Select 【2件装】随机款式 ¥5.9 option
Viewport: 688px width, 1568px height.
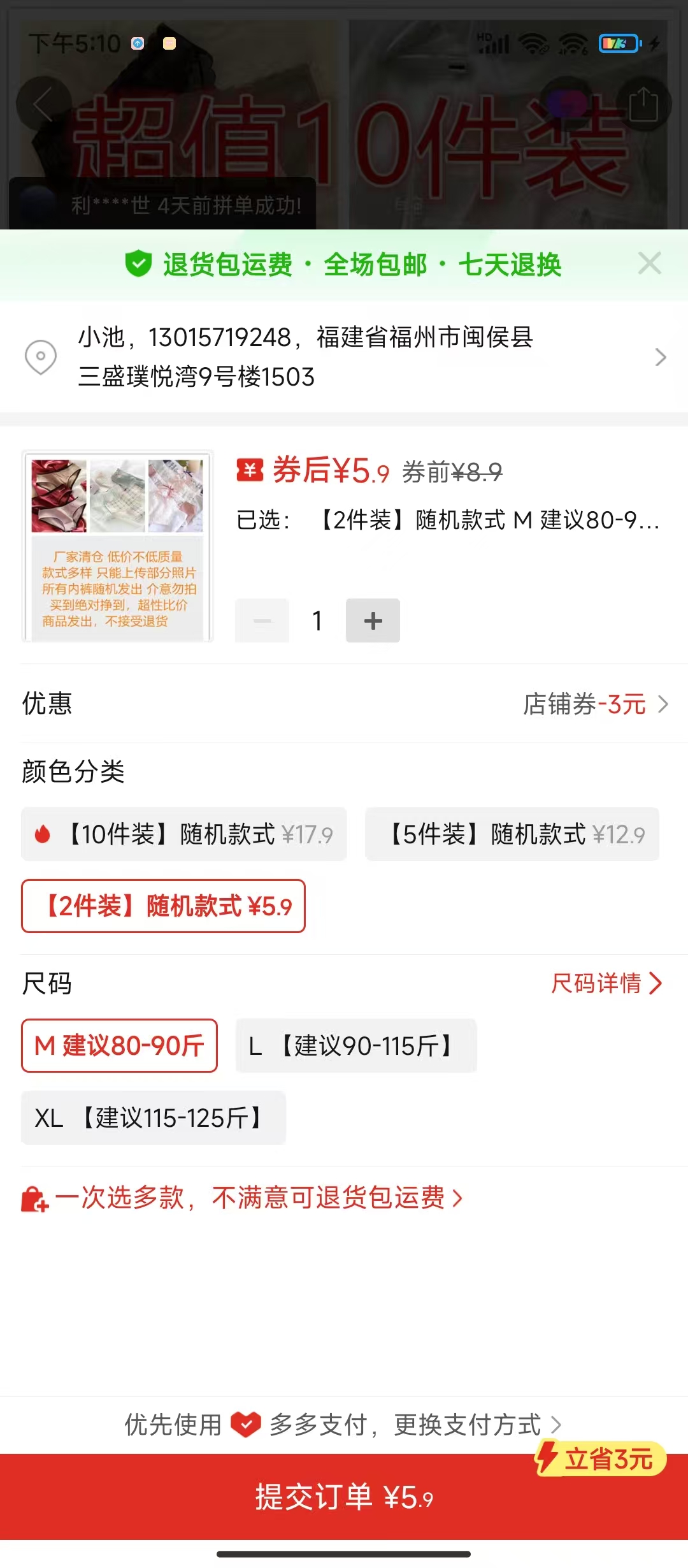click(x=163, y=906)
